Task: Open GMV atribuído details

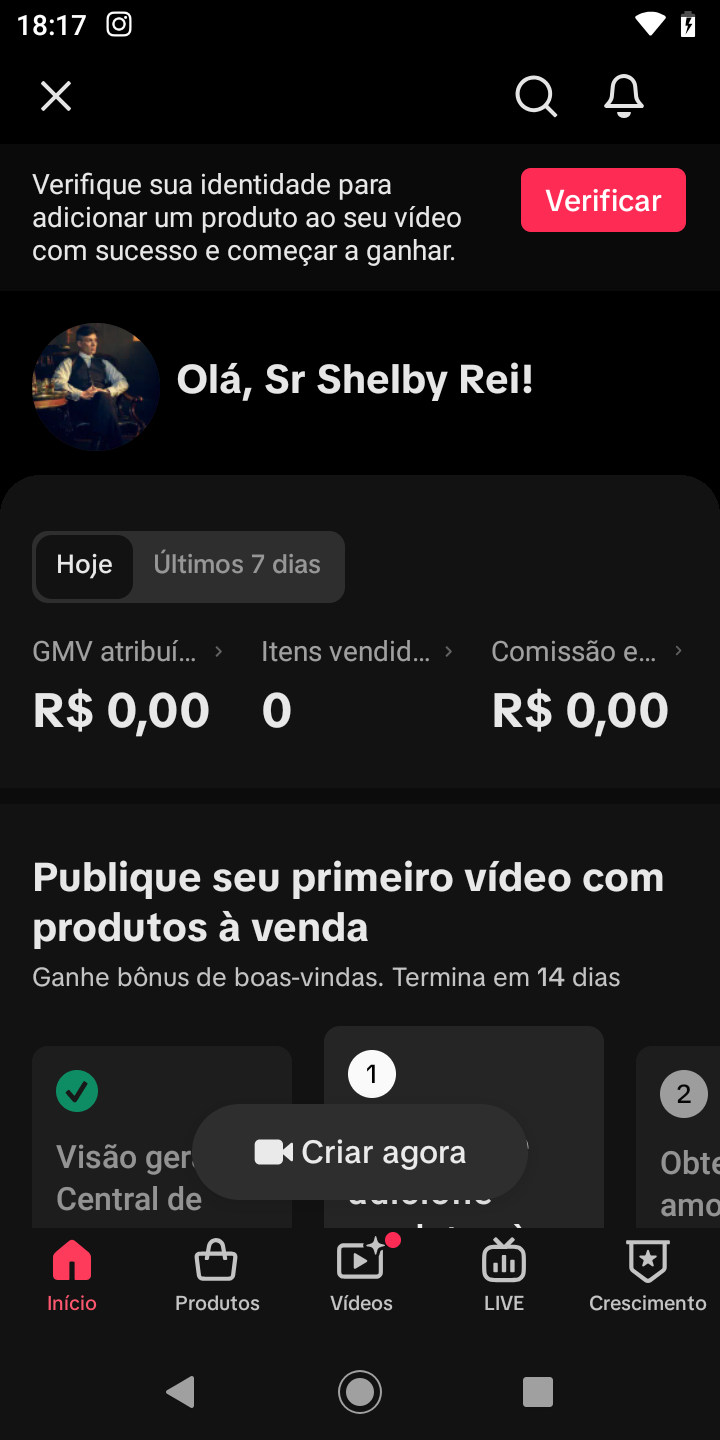Action: click(127, 652)
